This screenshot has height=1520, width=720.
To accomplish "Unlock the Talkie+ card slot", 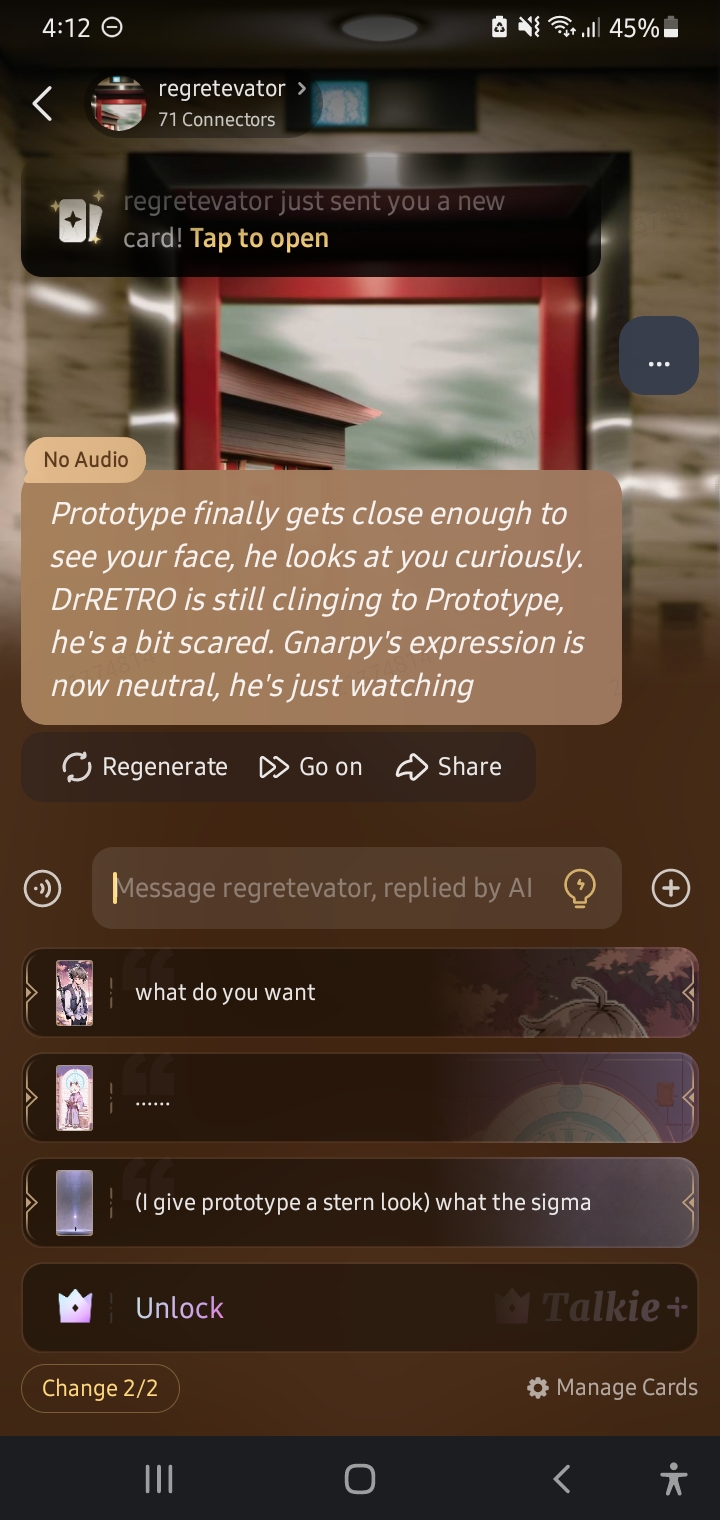I will [360, 1308].
